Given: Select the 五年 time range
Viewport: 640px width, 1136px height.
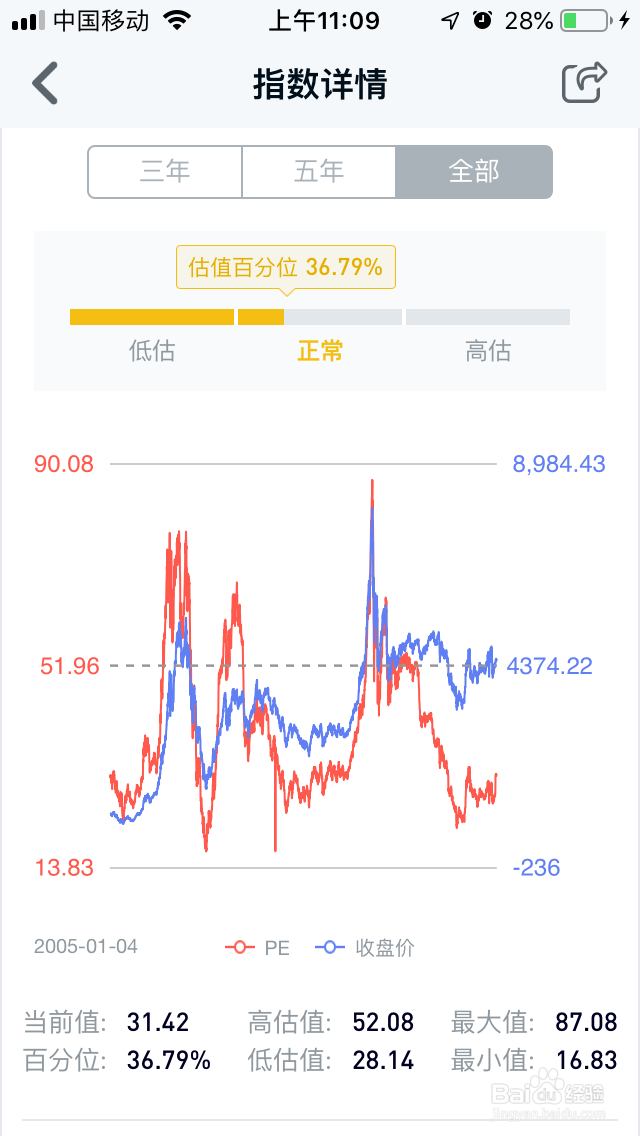Looking at the screenshot, I should coord(319,172).
